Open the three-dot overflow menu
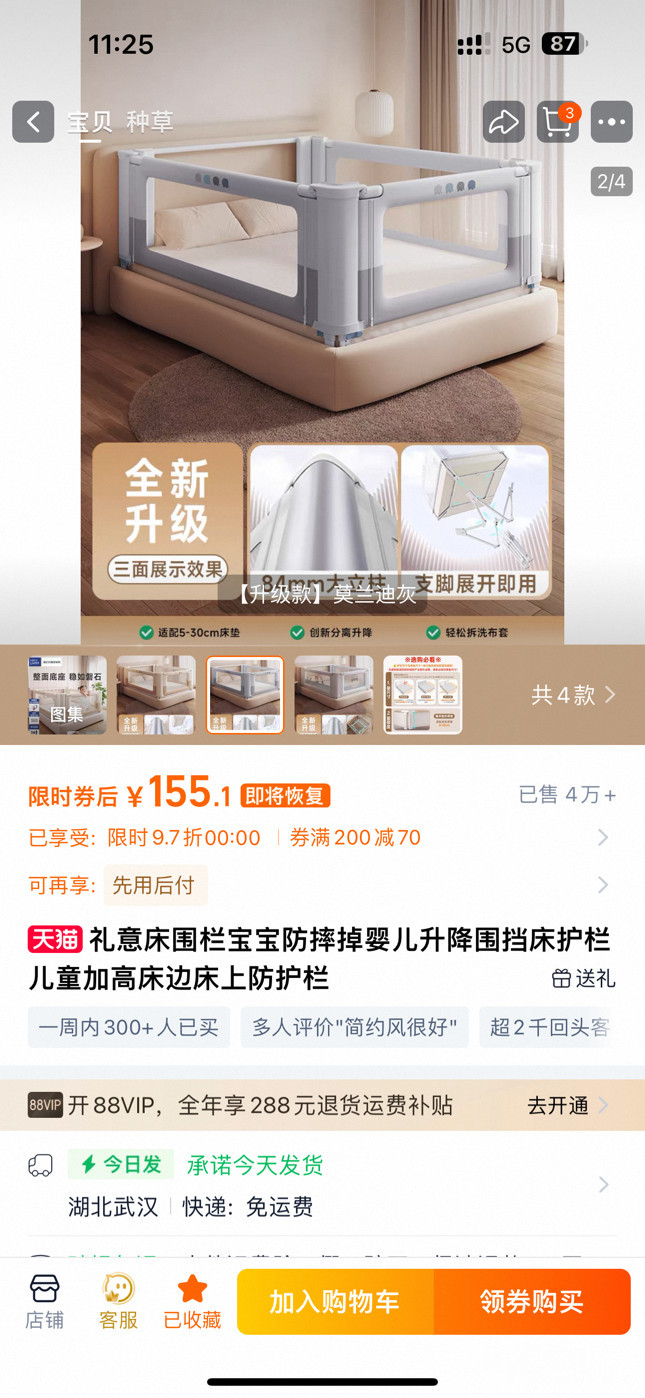This screenshot has width=645, height=1398. (x=611, y=122)
